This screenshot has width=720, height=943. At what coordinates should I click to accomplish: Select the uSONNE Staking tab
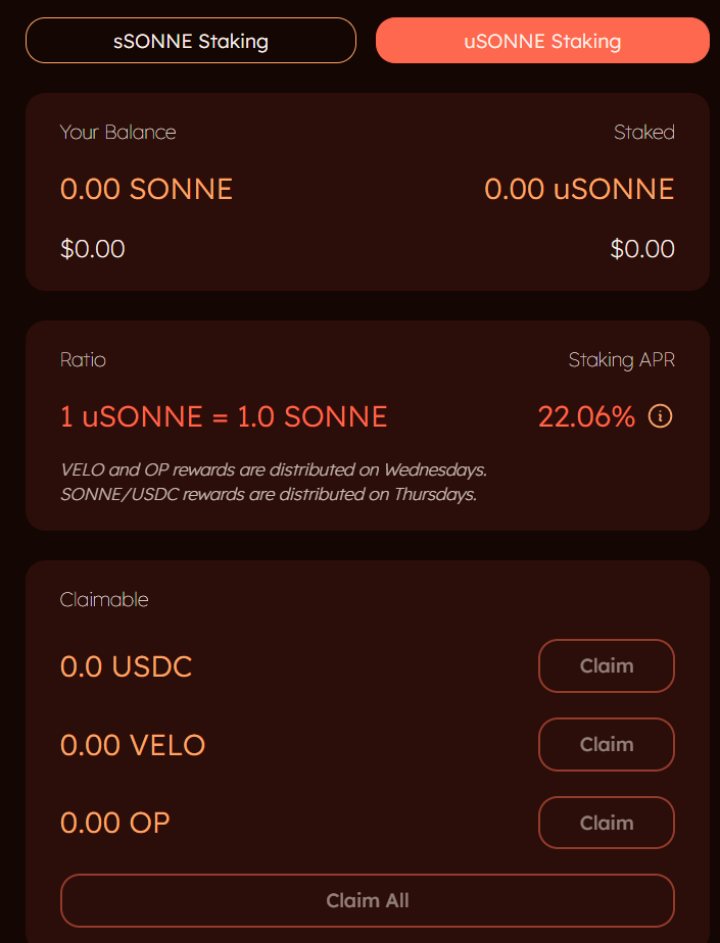point(542,40)
